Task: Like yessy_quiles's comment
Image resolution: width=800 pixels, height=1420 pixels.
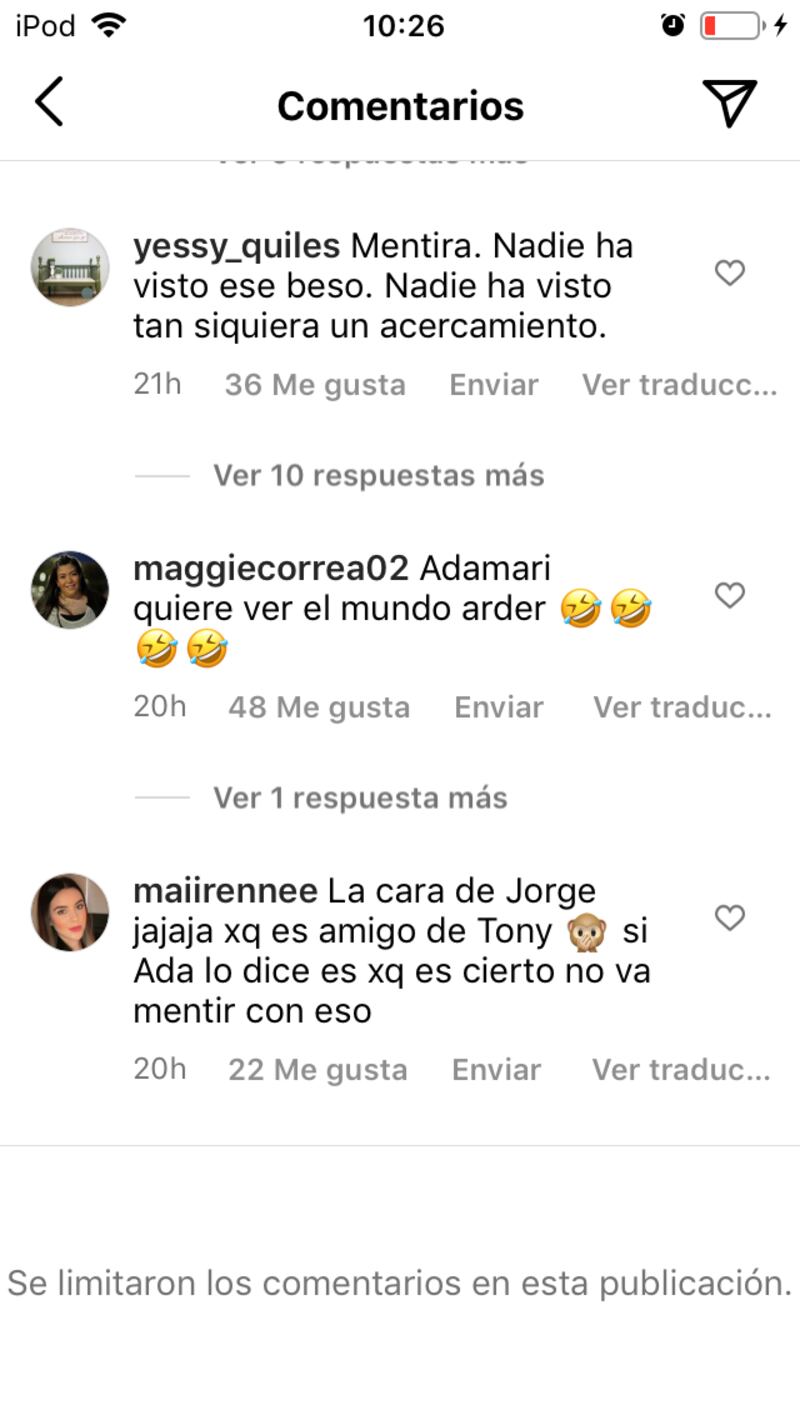Action: pyautogui.click(x=730, y=272)
